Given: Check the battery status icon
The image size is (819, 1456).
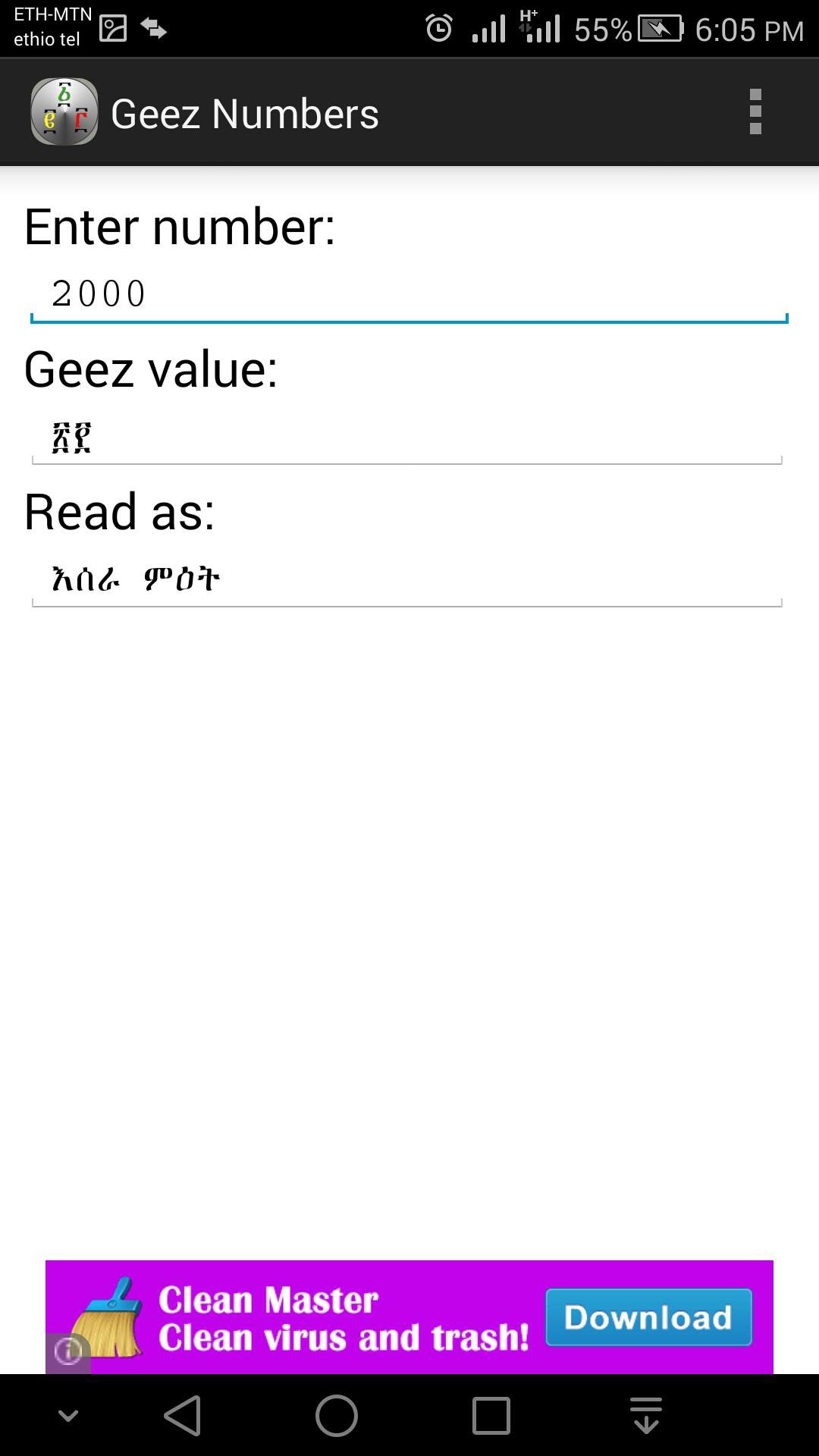Looking at the screenshot, I should pyautogui.click(x=659, y=27).
